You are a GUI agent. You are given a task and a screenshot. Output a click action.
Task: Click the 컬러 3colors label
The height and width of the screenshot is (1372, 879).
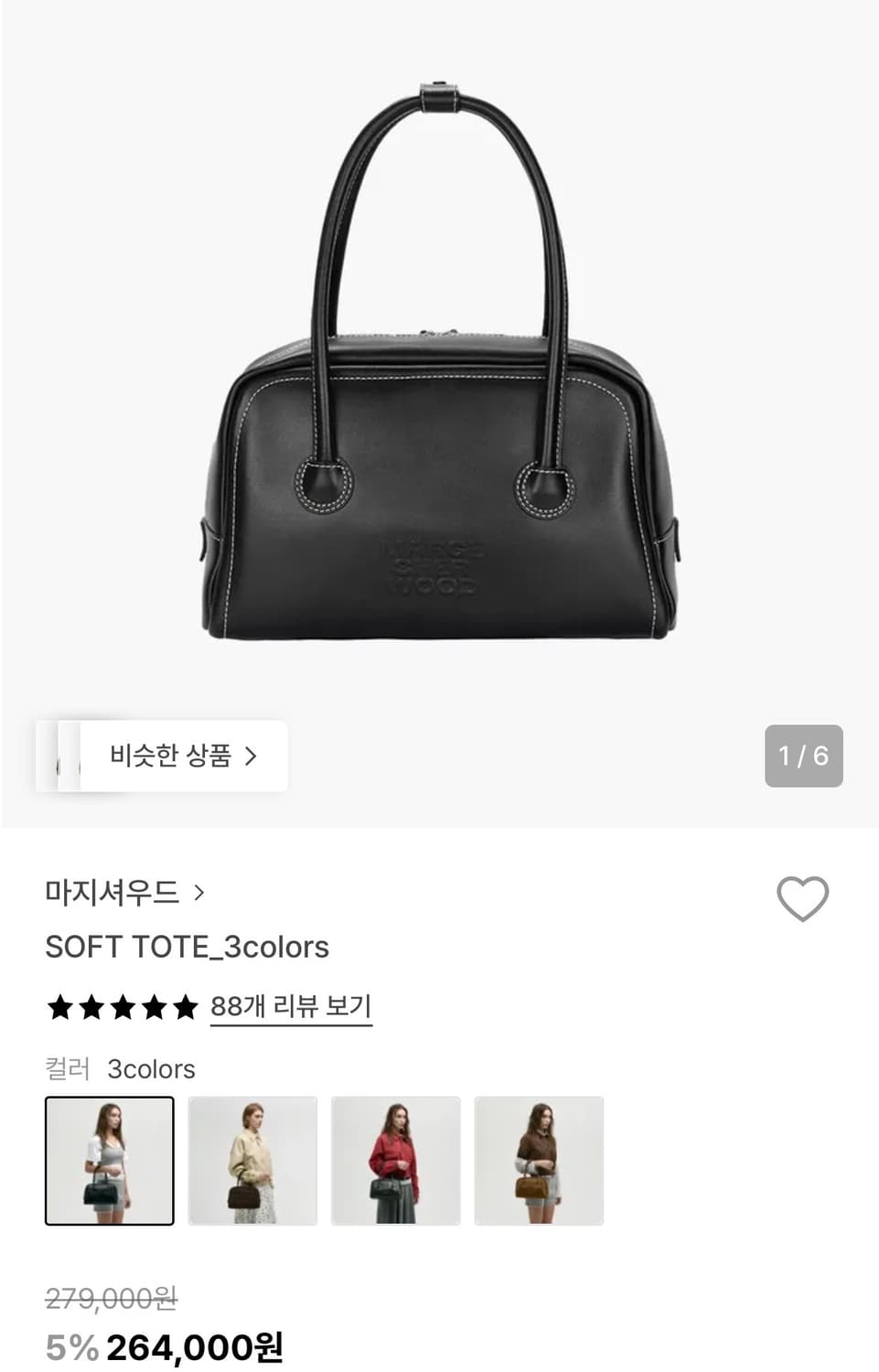[x=120, y=1068]
